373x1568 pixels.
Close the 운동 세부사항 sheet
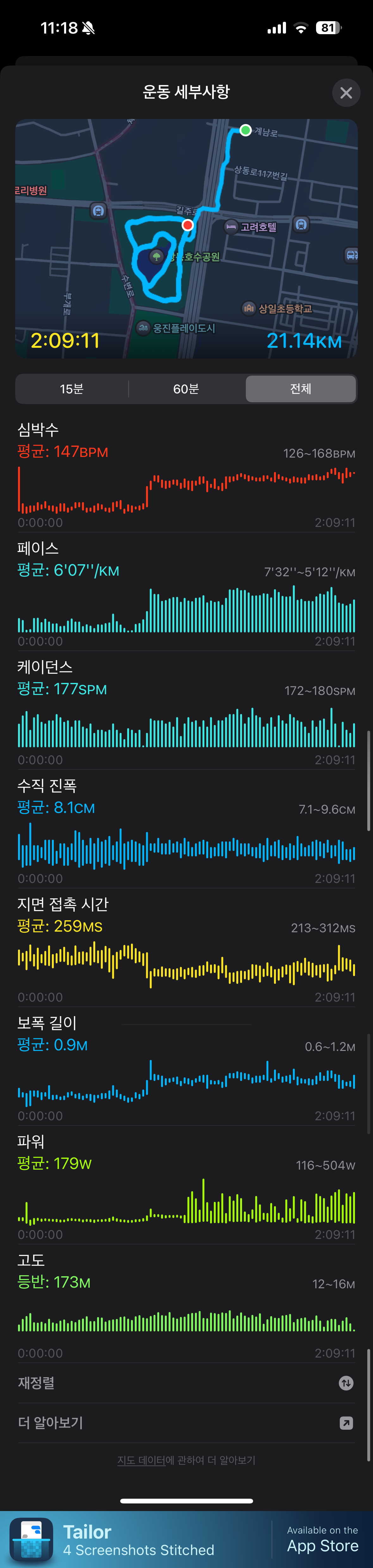point(345,92)
